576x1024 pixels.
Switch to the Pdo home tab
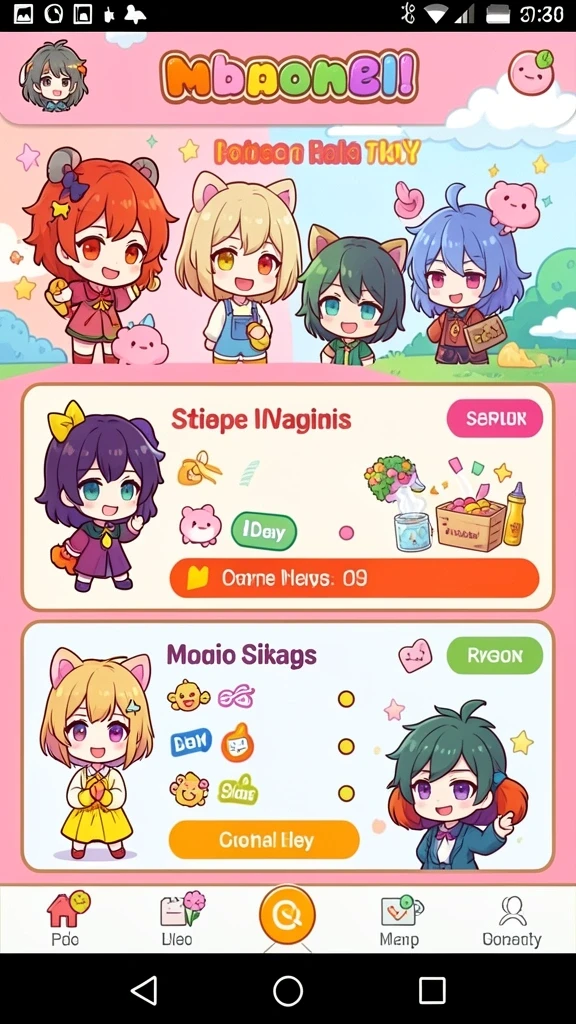[66, 919]
